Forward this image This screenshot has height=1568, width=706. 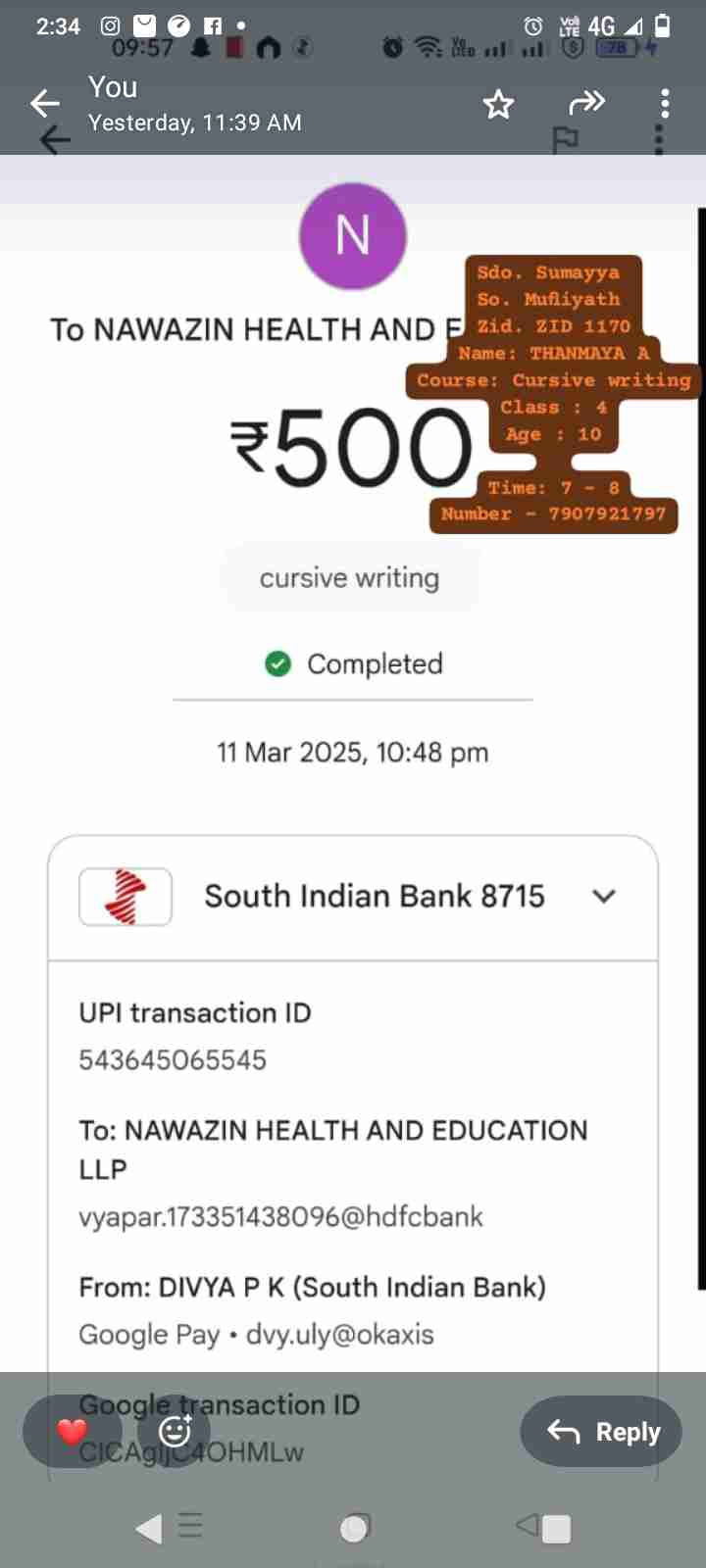586,102
